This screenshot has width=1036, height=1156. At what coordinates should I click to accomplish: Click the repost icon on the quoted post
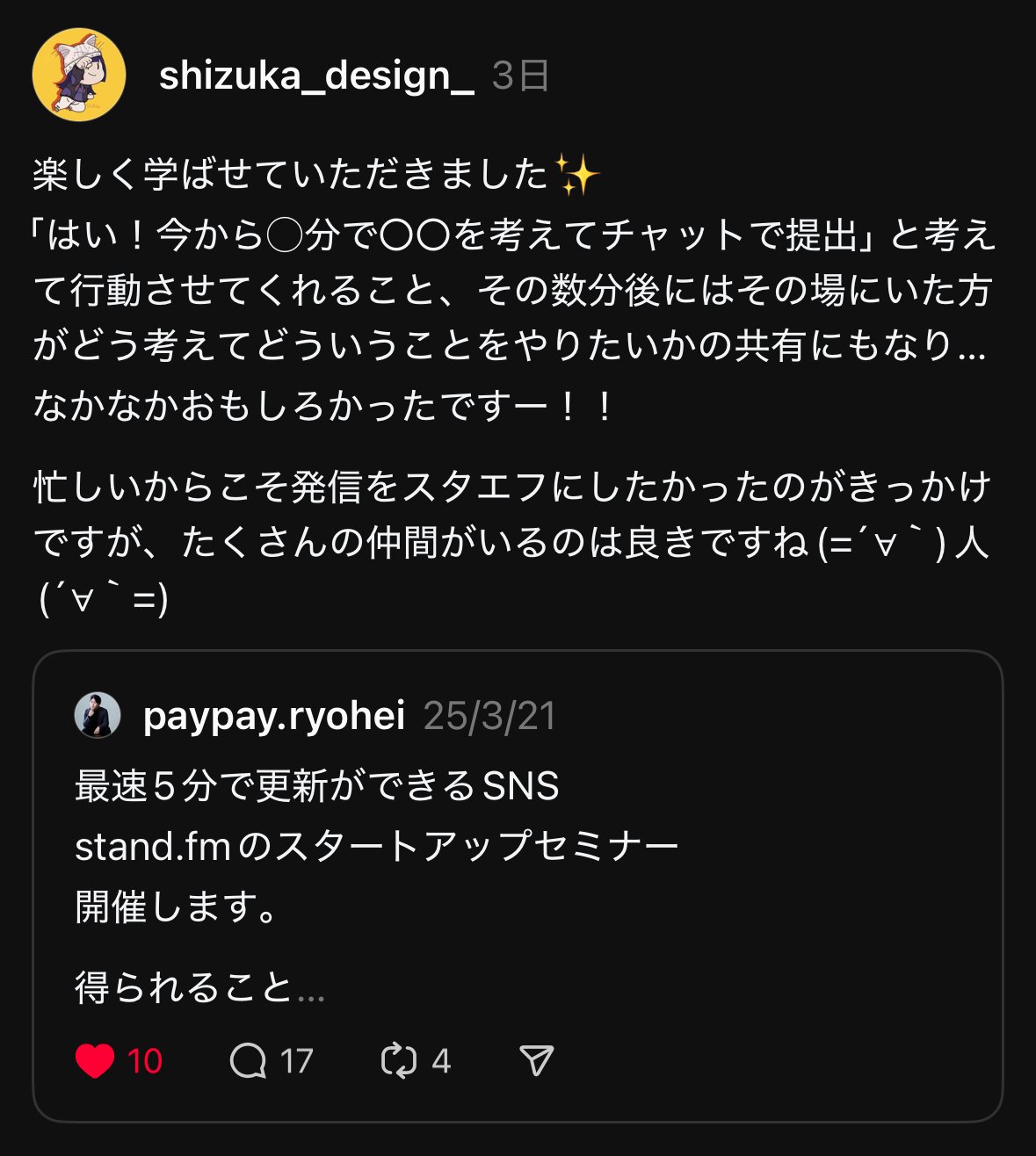click(400, 1061)
